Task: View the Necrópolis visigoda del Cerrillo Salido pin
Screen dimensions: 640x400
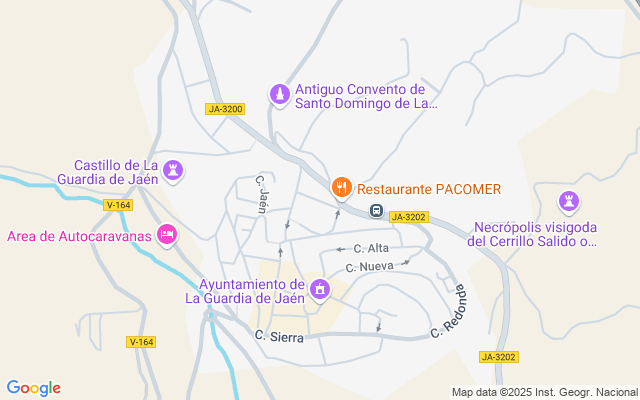Action: tap(569, 202)
